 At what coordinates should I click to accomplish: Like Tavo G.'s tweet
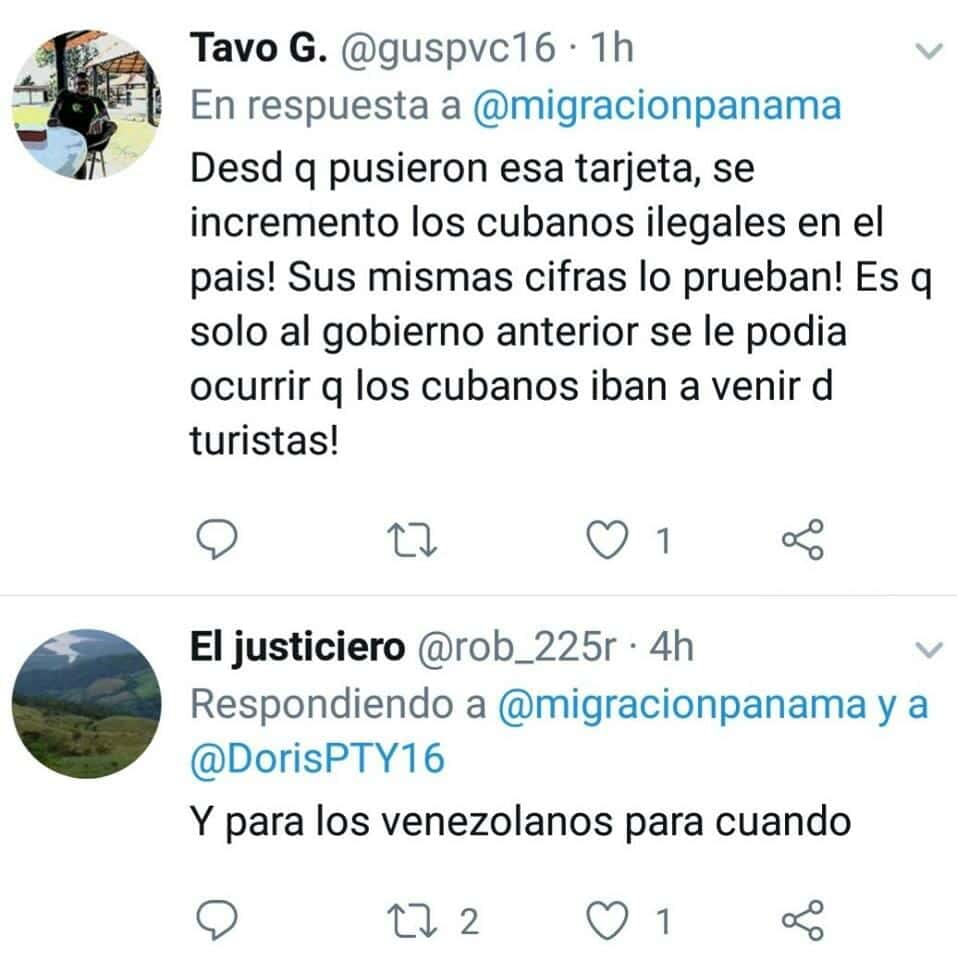pos(604,541)
